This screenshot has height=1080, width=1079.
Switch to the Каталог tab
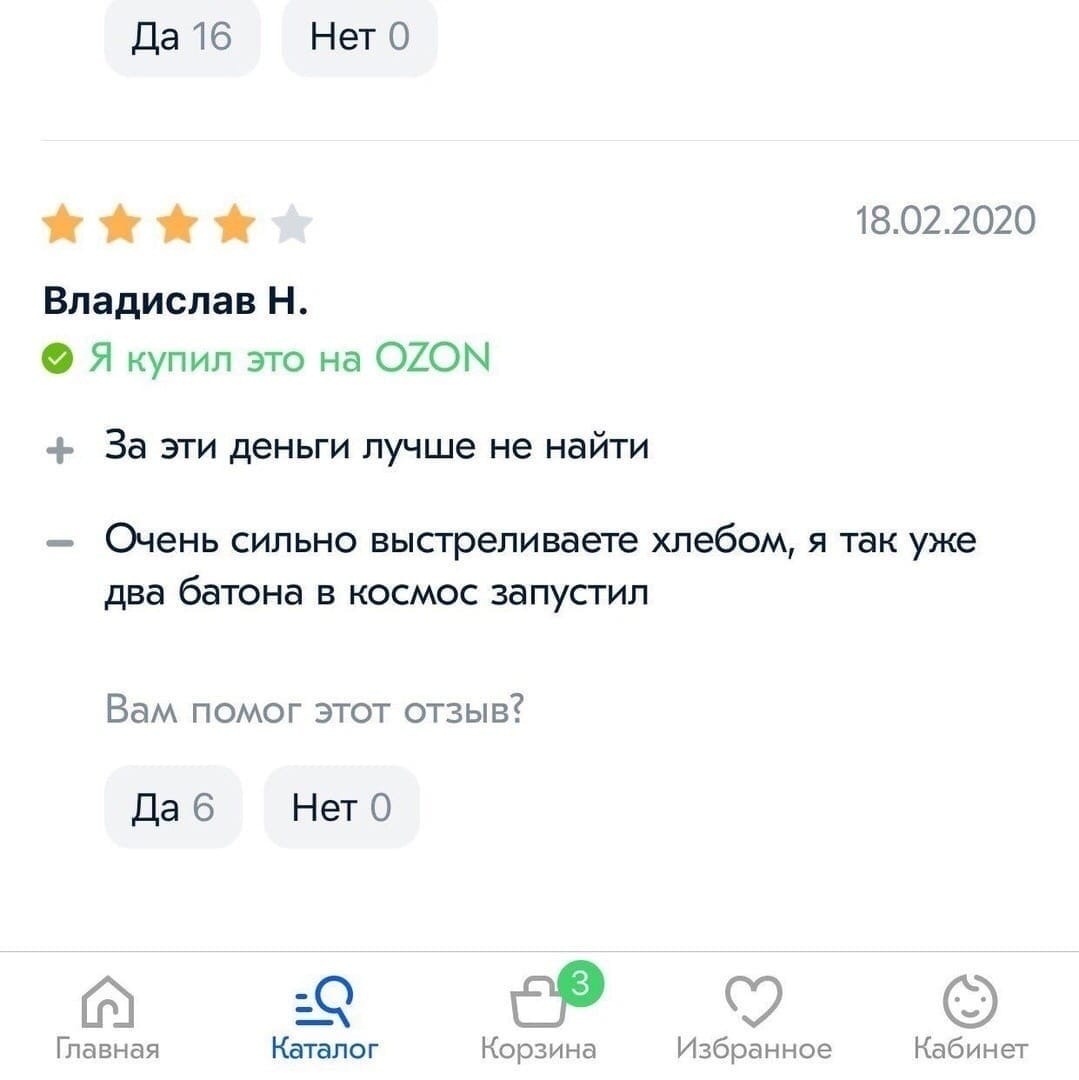(324, 1016)
